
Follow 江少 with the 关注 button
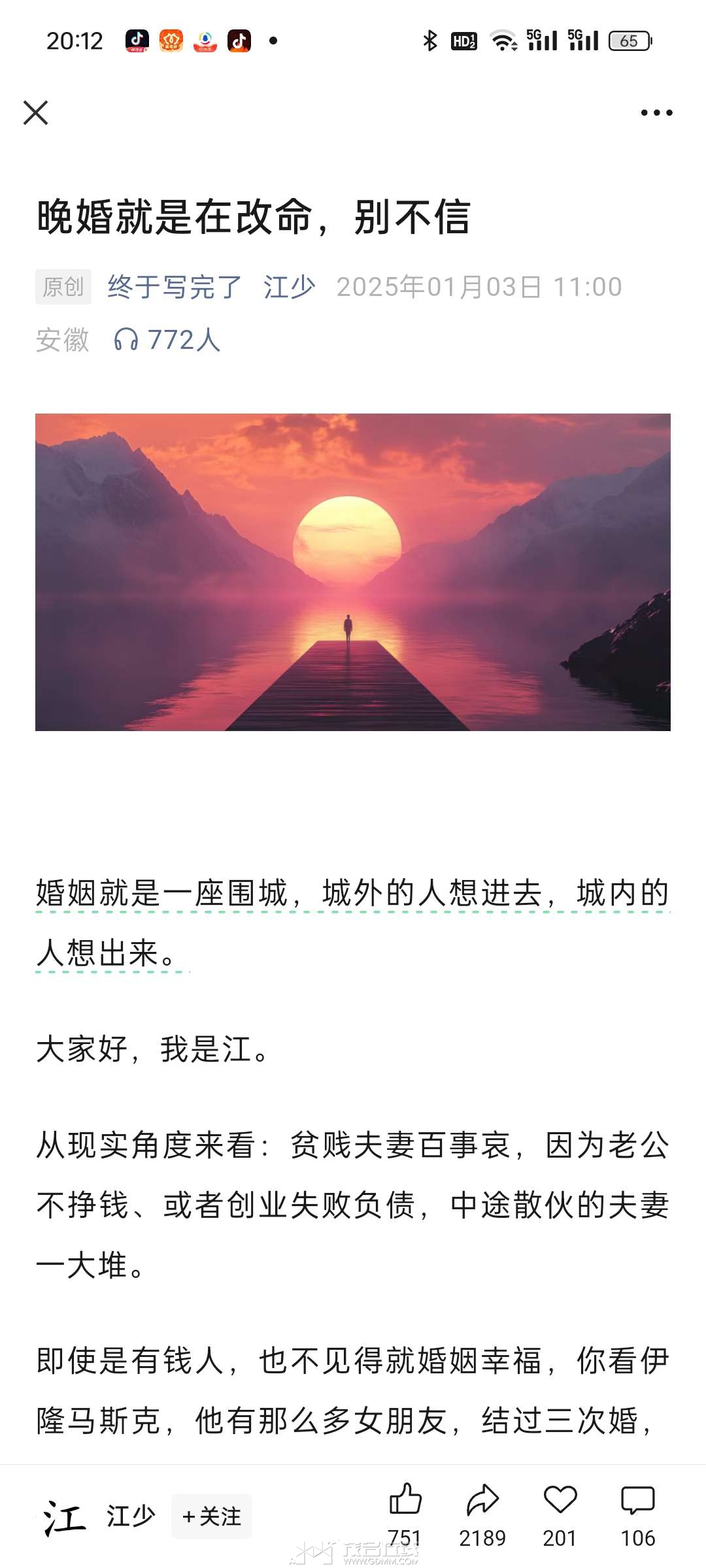coord(212,1516)
